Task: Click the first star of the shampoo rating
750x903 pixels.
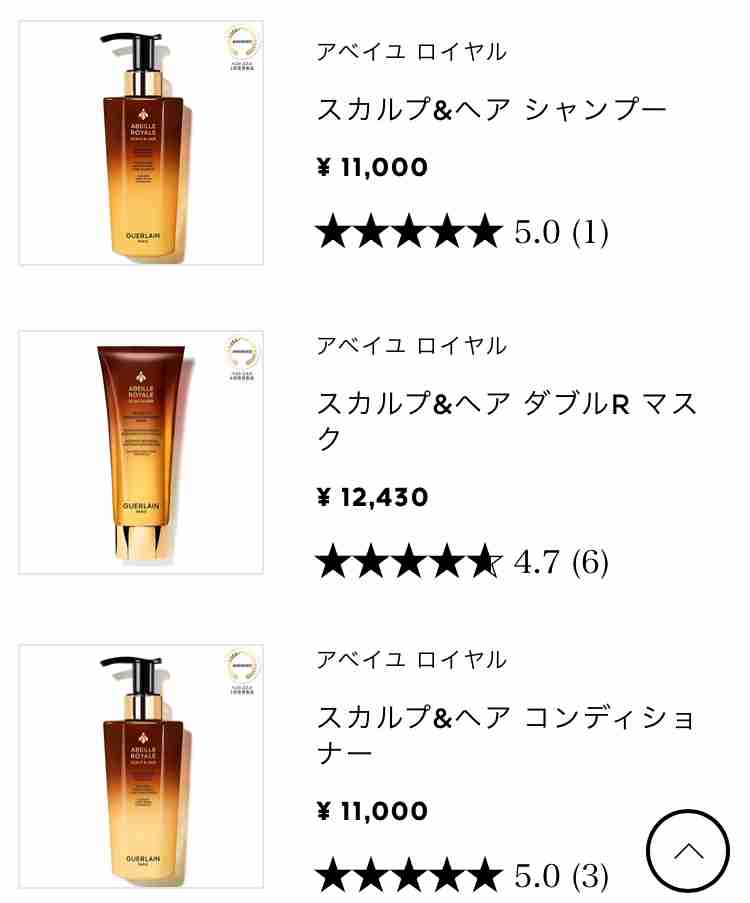Action: 333,230
